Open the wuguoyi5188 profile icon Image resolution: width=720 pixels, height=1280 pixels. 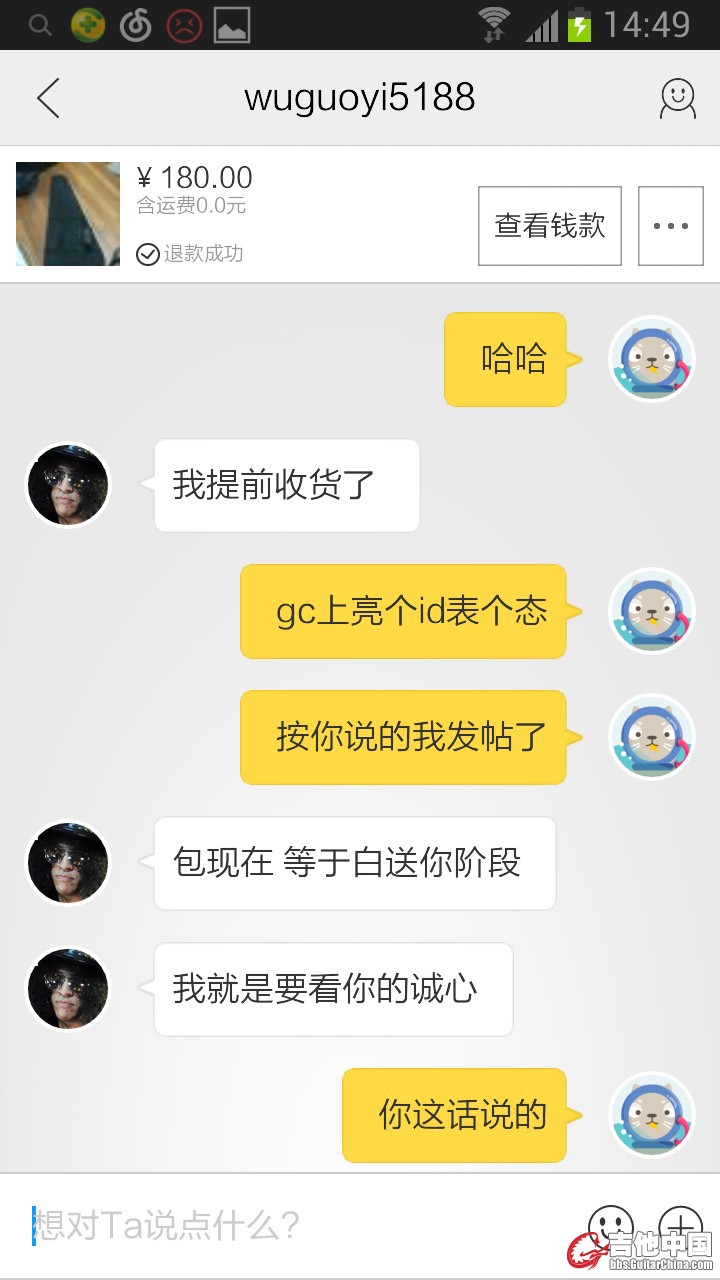(x=677, y=98)
